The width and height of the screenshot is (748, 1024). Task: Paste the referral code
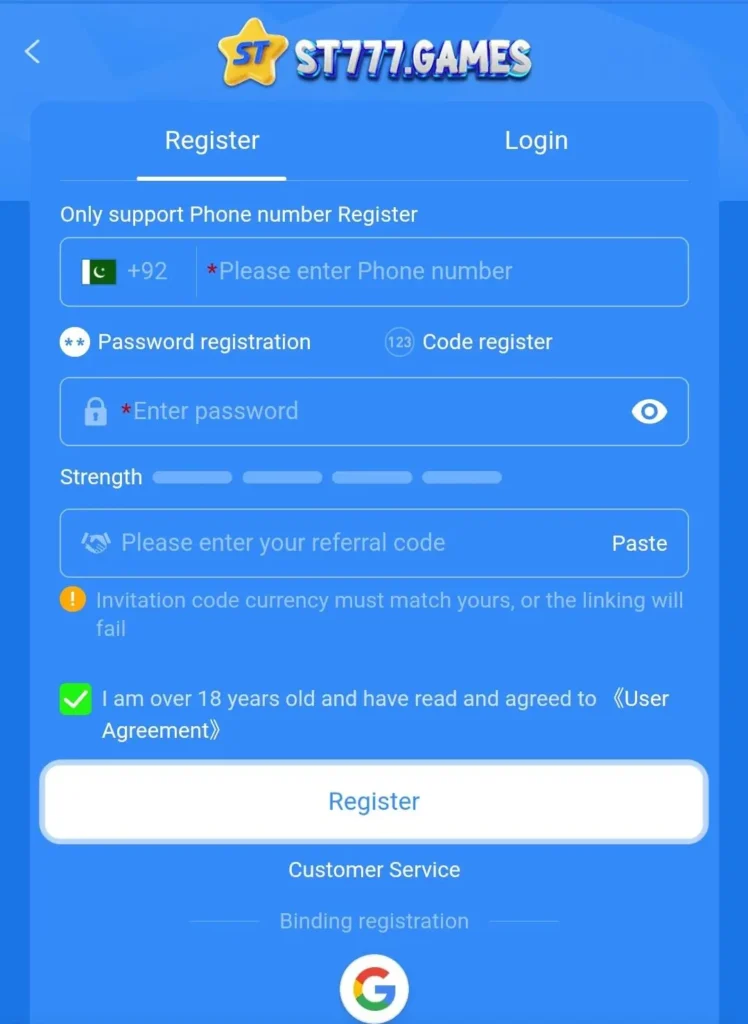[639, 543]
